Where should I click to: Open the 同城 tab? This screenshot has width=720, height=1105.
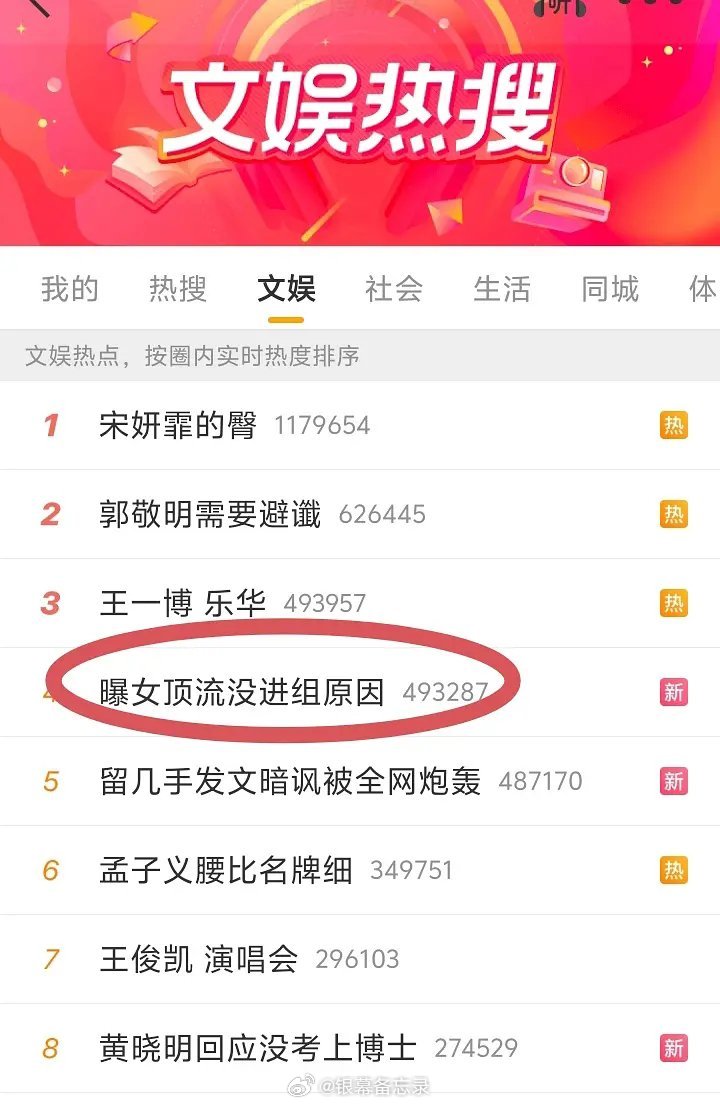[x=609, y=289]
